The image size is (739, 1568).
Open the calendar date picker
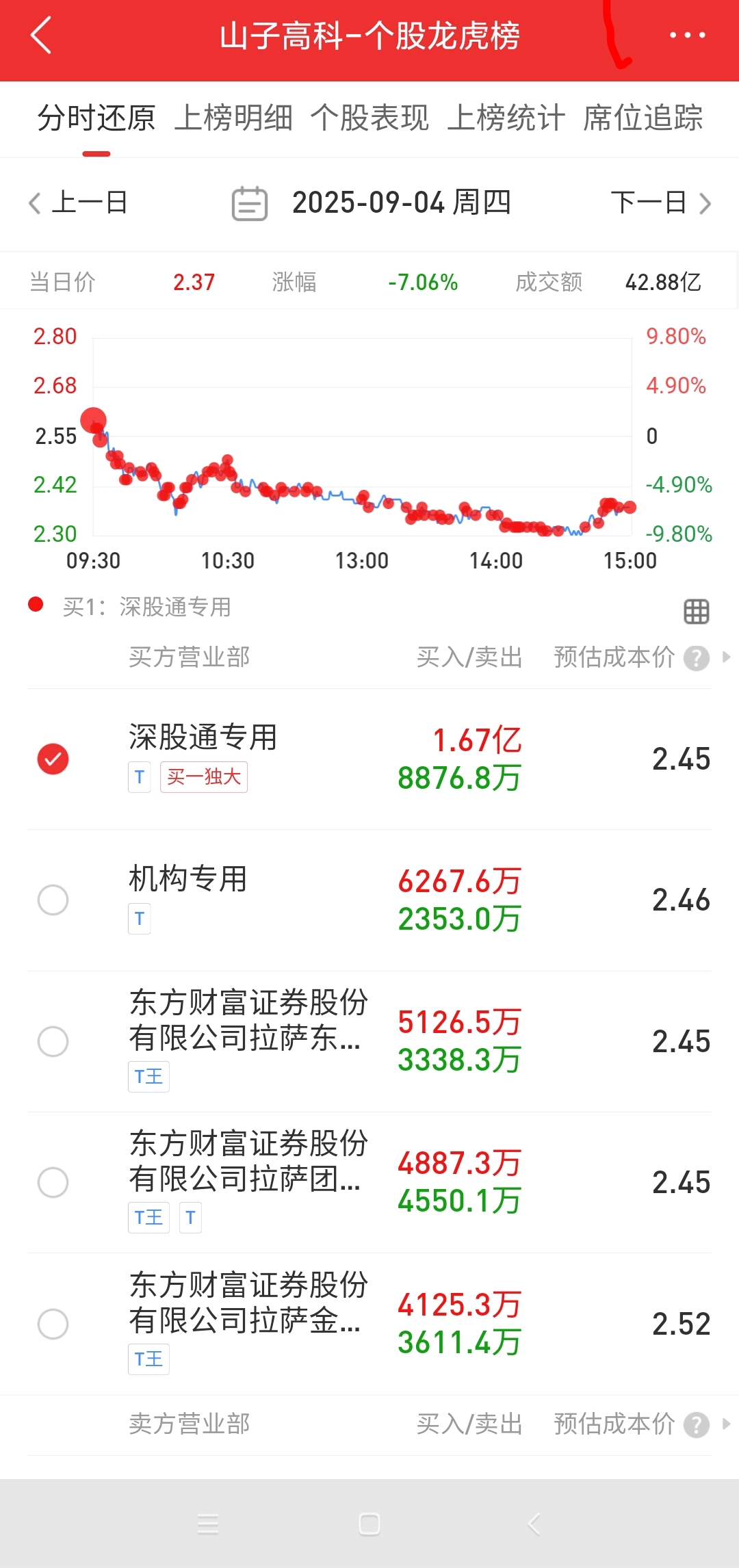(250, 203)
